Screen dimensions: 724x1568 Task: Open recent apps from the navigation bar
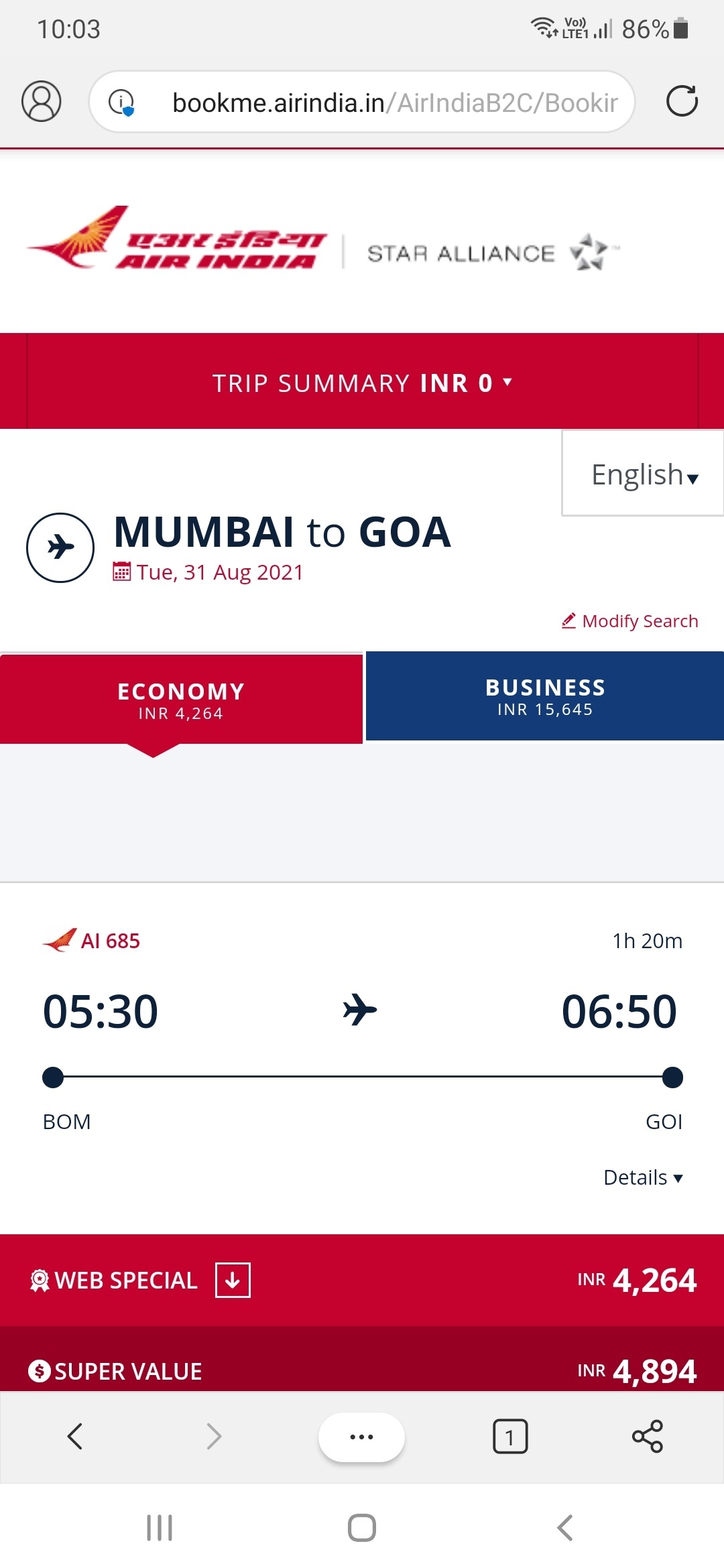pos(160,1528)
